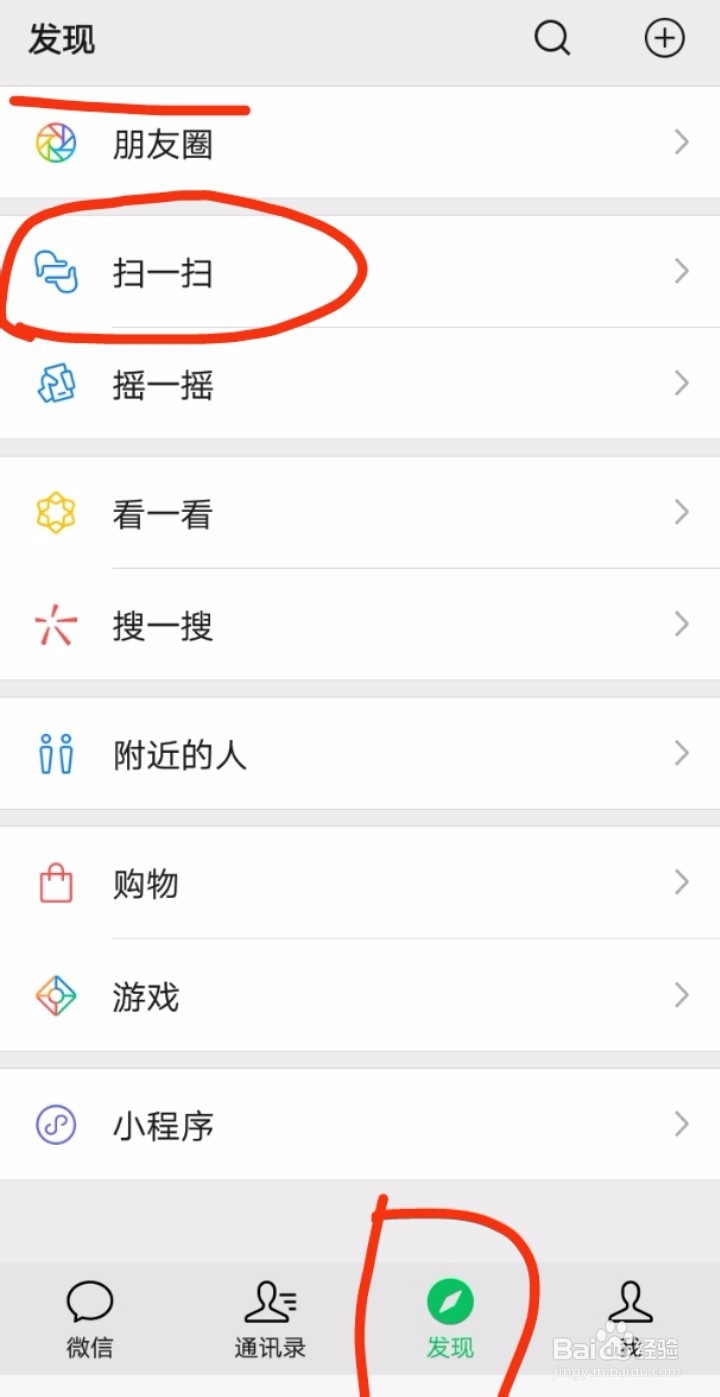Tap the 附近的人 list row

360,753
